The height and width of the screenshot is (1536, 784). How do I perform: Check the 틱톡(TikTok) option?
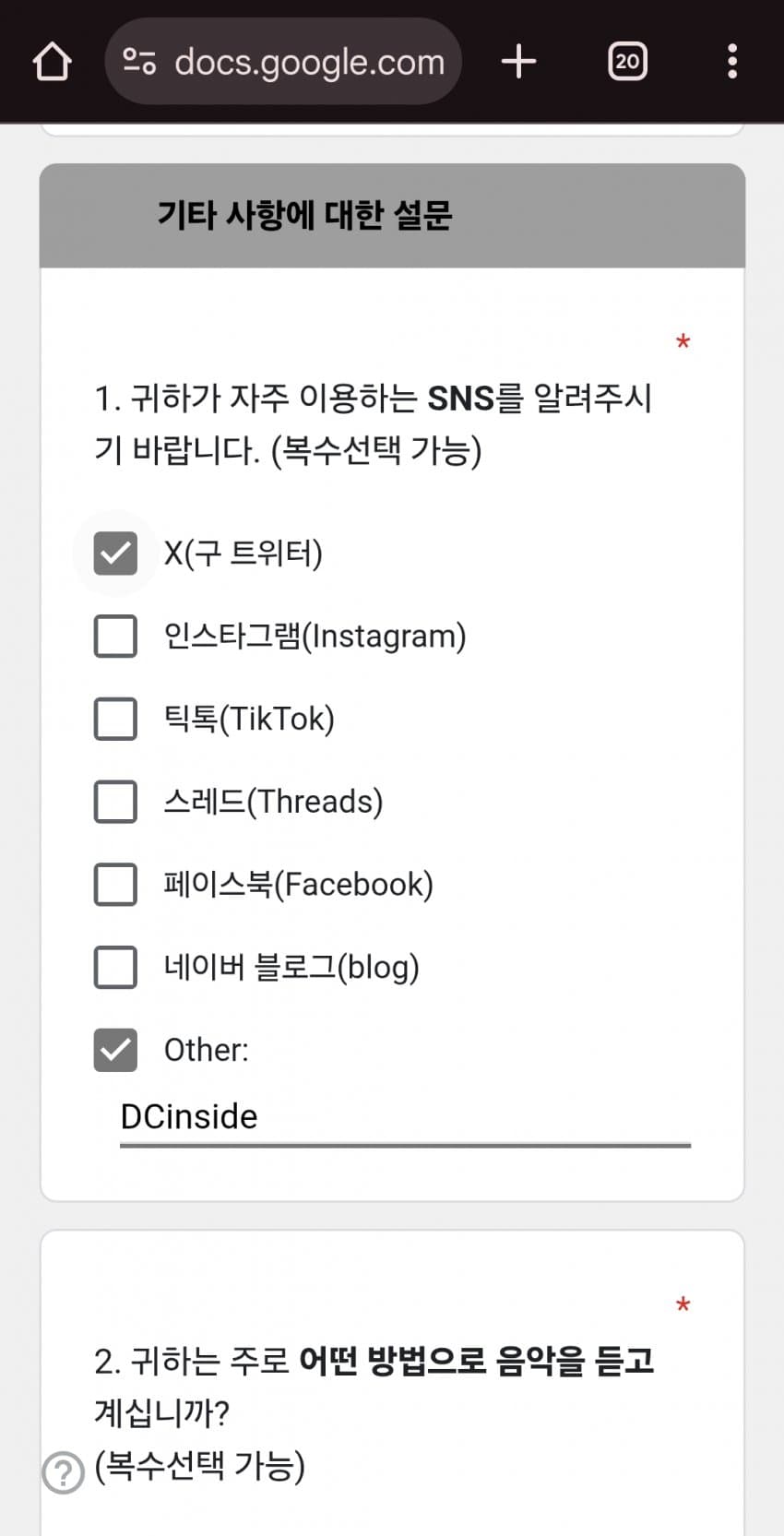(115, 719)
